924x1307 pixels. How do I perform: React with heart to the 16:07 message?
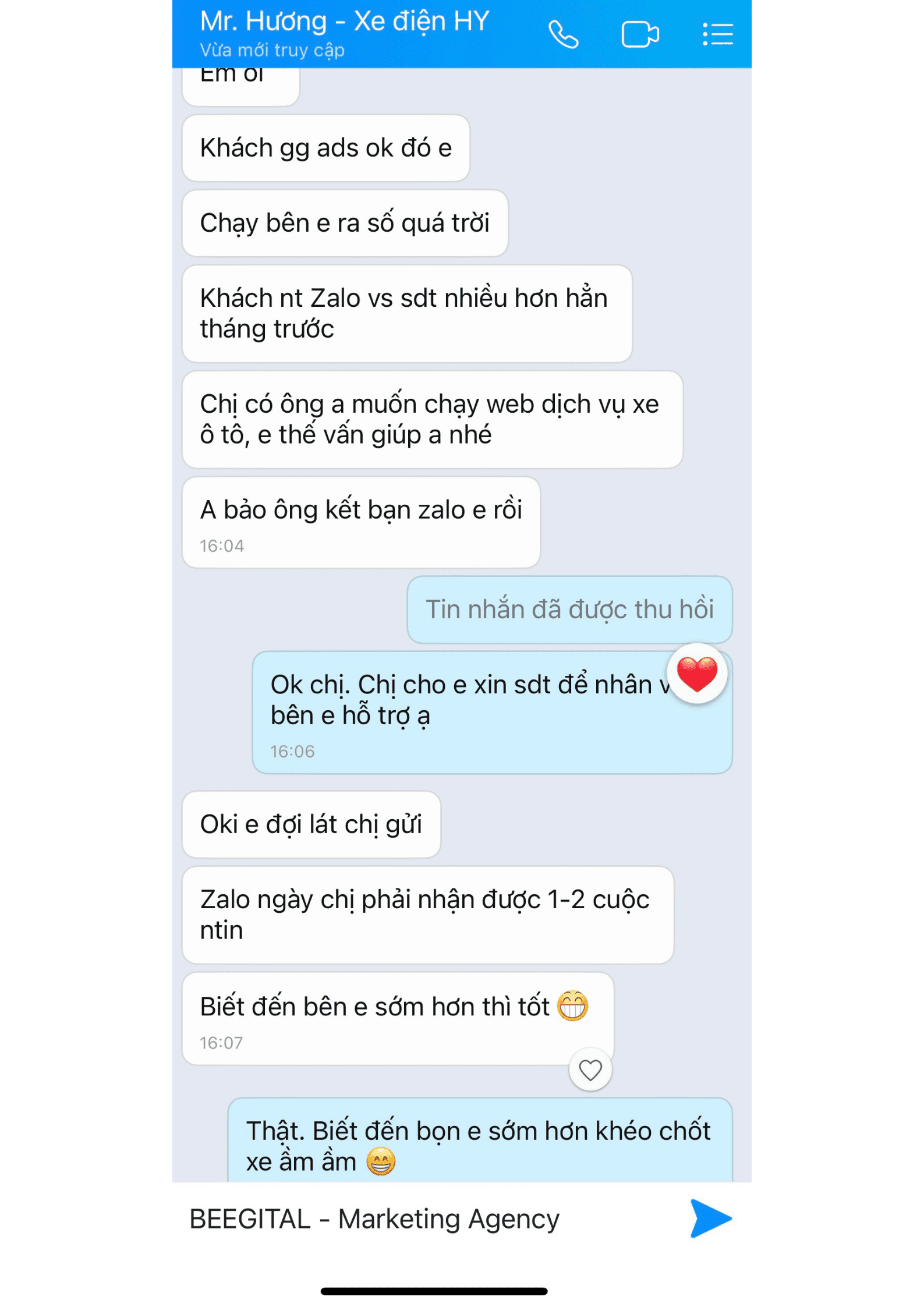click(590, 1069)
